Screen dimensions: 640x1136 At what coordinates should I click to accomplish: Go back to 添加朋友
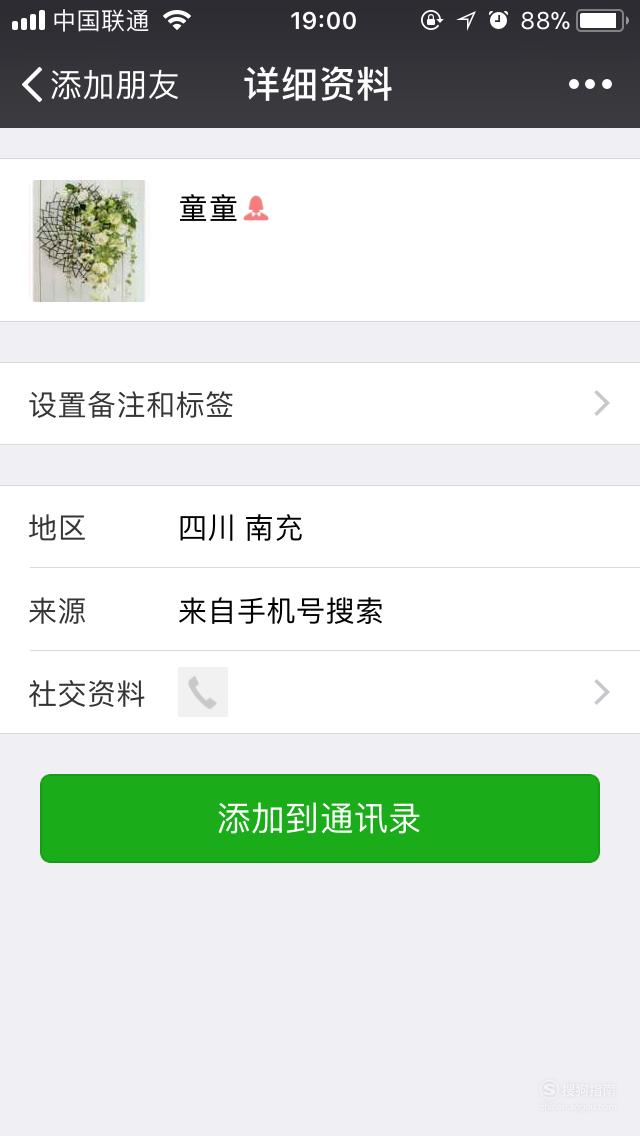pos(100,85)
